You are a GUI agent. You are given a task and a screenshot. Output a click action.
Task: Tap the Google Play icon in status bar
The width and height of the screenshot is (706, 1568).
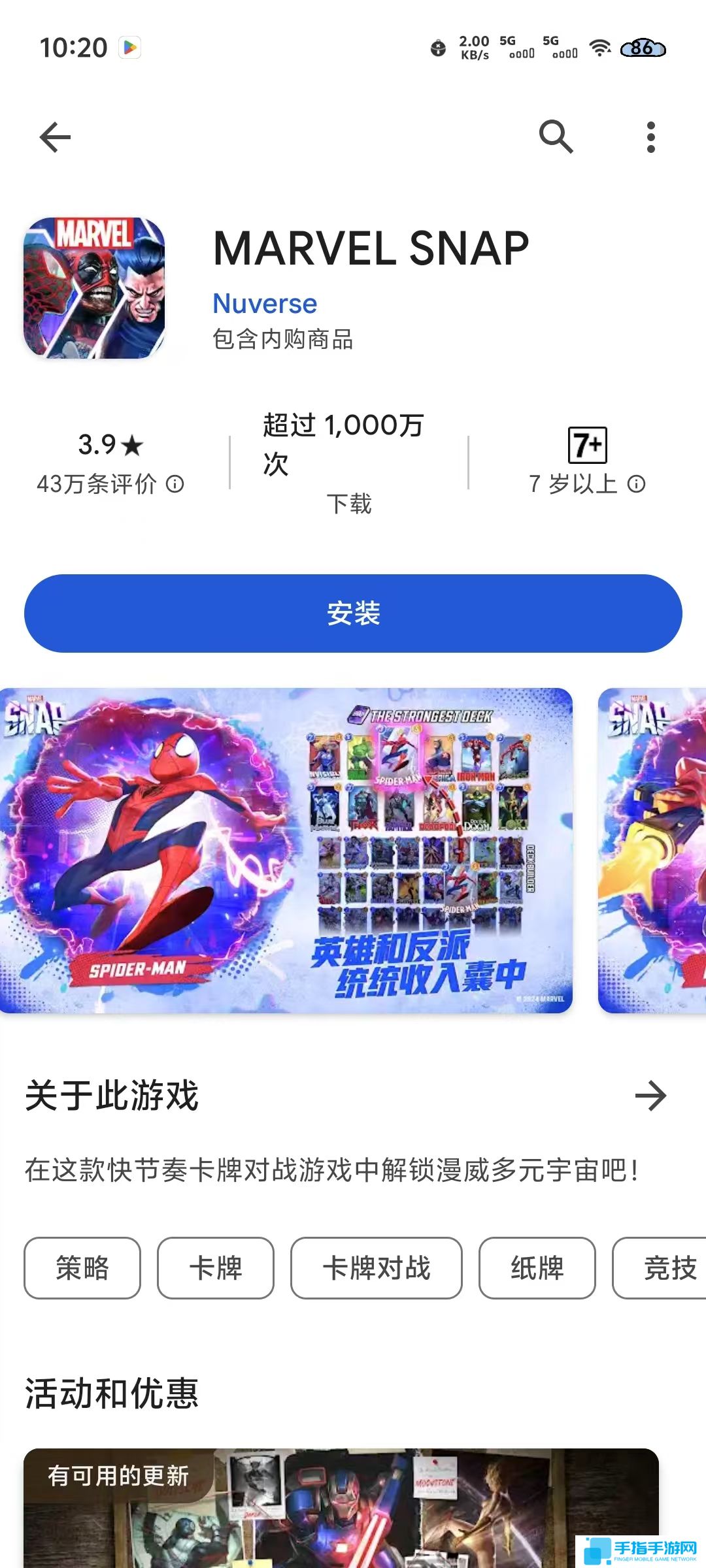pyautogui.click(x=131, y=48)
